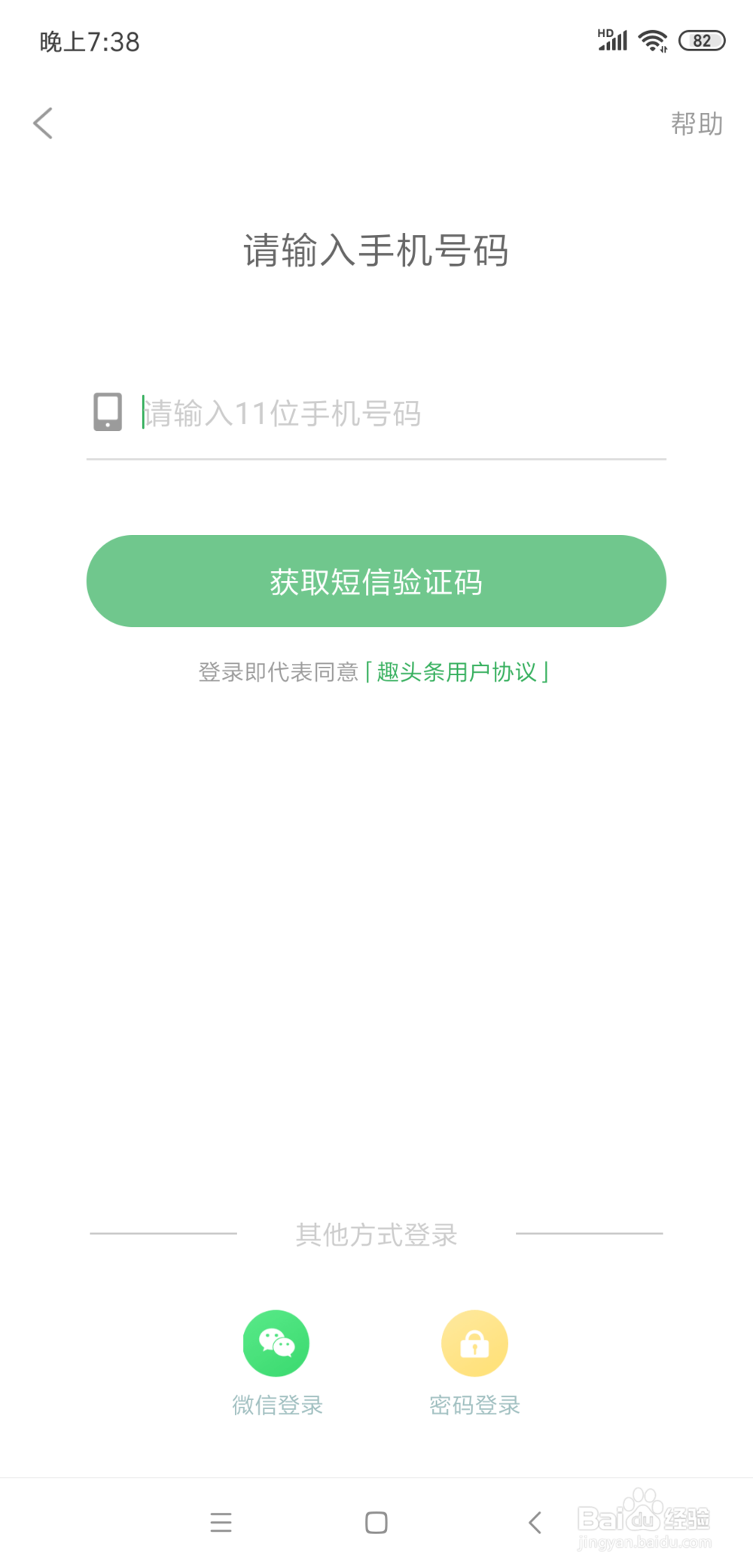Viewport: 753px width, 1568px height.
Task: Tap the back icon in navigation bar
Action: pos(535,1522)
